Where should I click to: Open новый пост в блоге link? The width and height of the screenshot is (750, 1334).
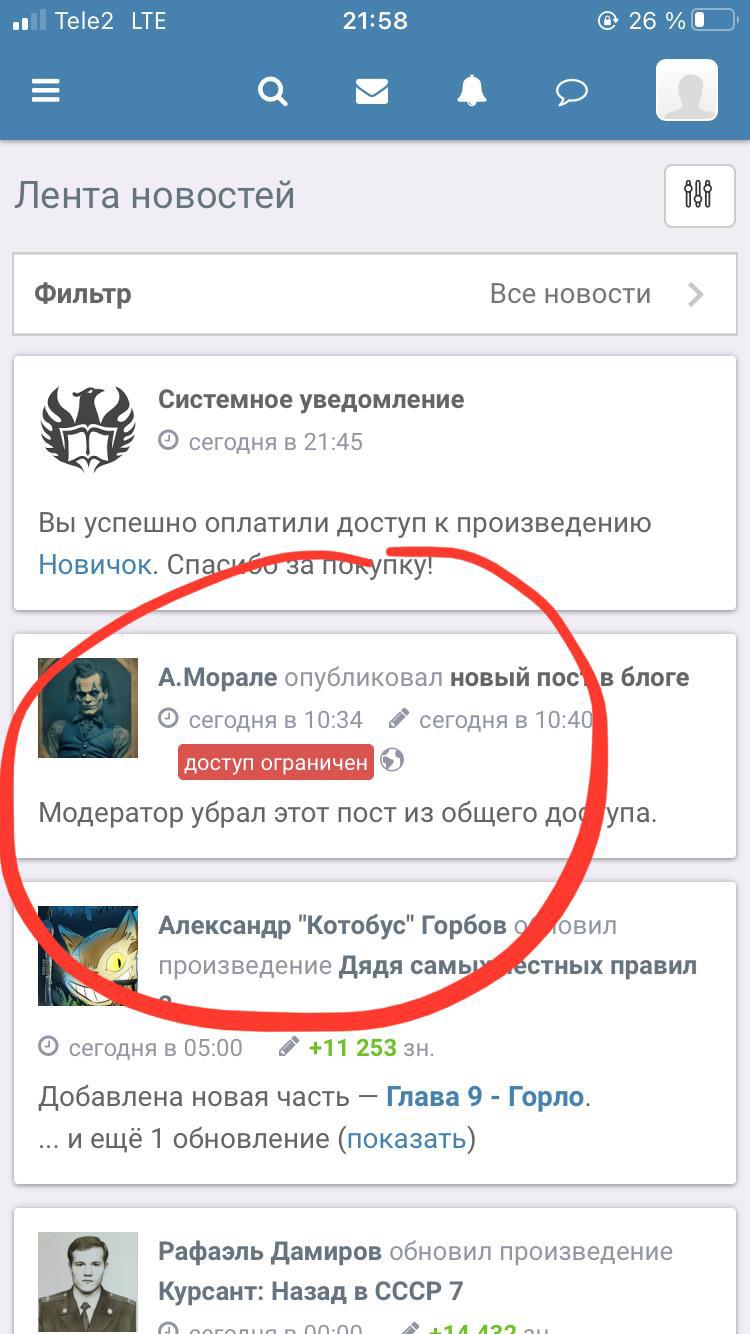point(569,677)
